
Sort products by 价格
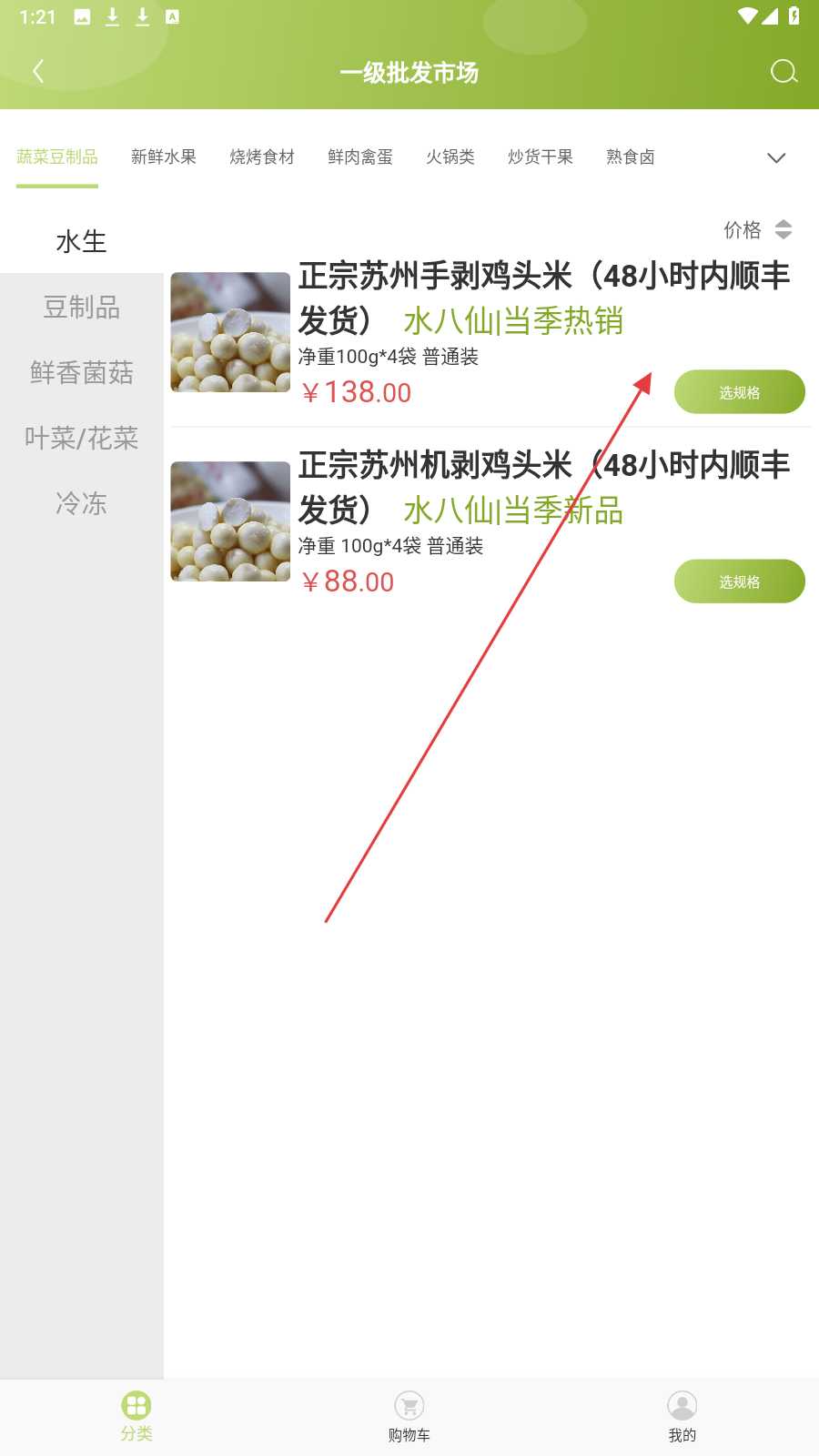click(757, 230)
